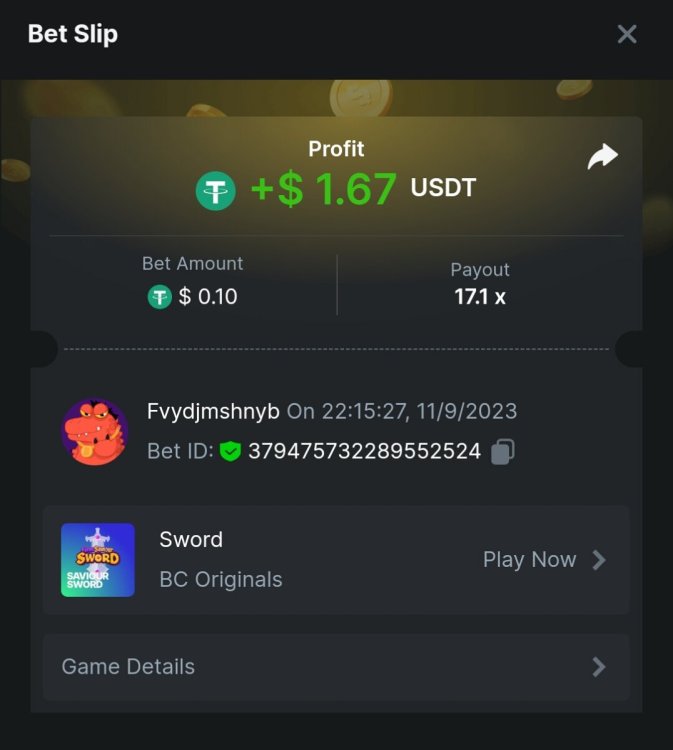The image size is (673, 750).
Task: Copy the Bet ID
Action: [x=502, y=452]
